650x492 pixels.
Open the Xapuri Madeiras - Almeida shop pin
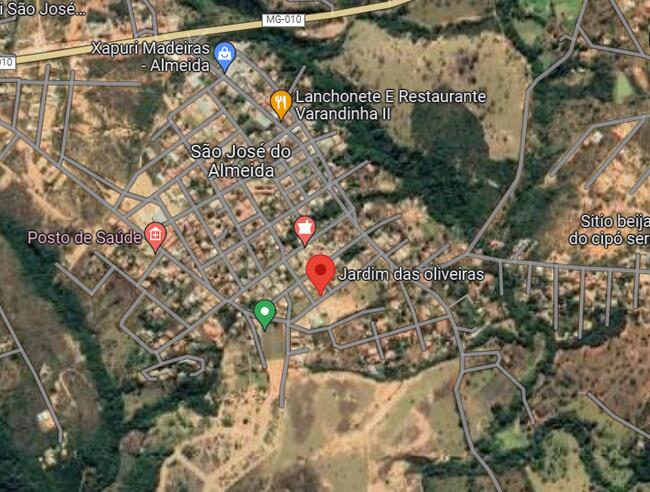(226, 54)
